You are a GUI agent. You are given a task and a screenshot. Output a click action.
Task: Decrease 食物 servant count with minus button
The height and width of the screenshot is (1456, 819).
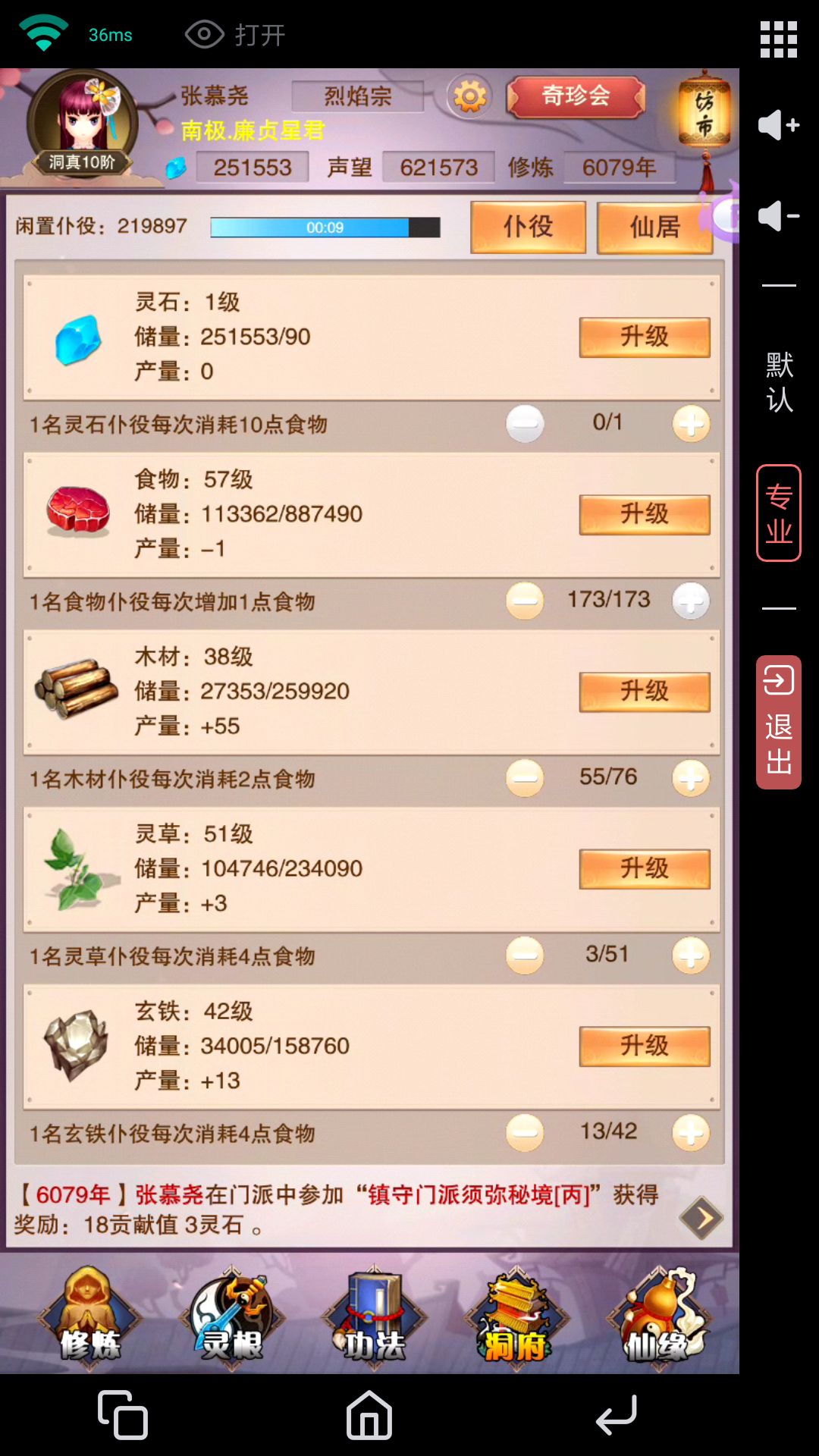pyautogui.click(x=524, y=600)
